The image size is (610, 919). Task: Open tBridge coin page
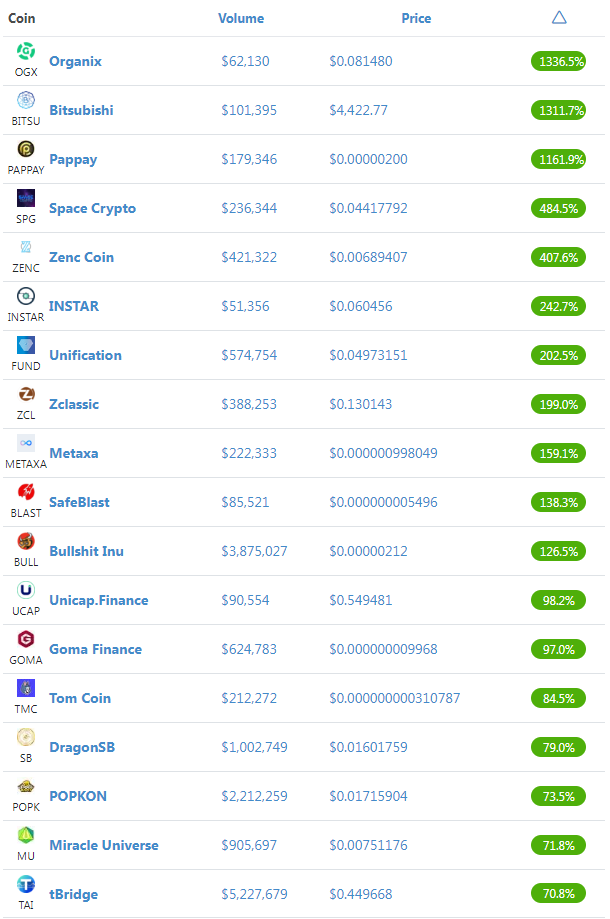pos(74,894)
